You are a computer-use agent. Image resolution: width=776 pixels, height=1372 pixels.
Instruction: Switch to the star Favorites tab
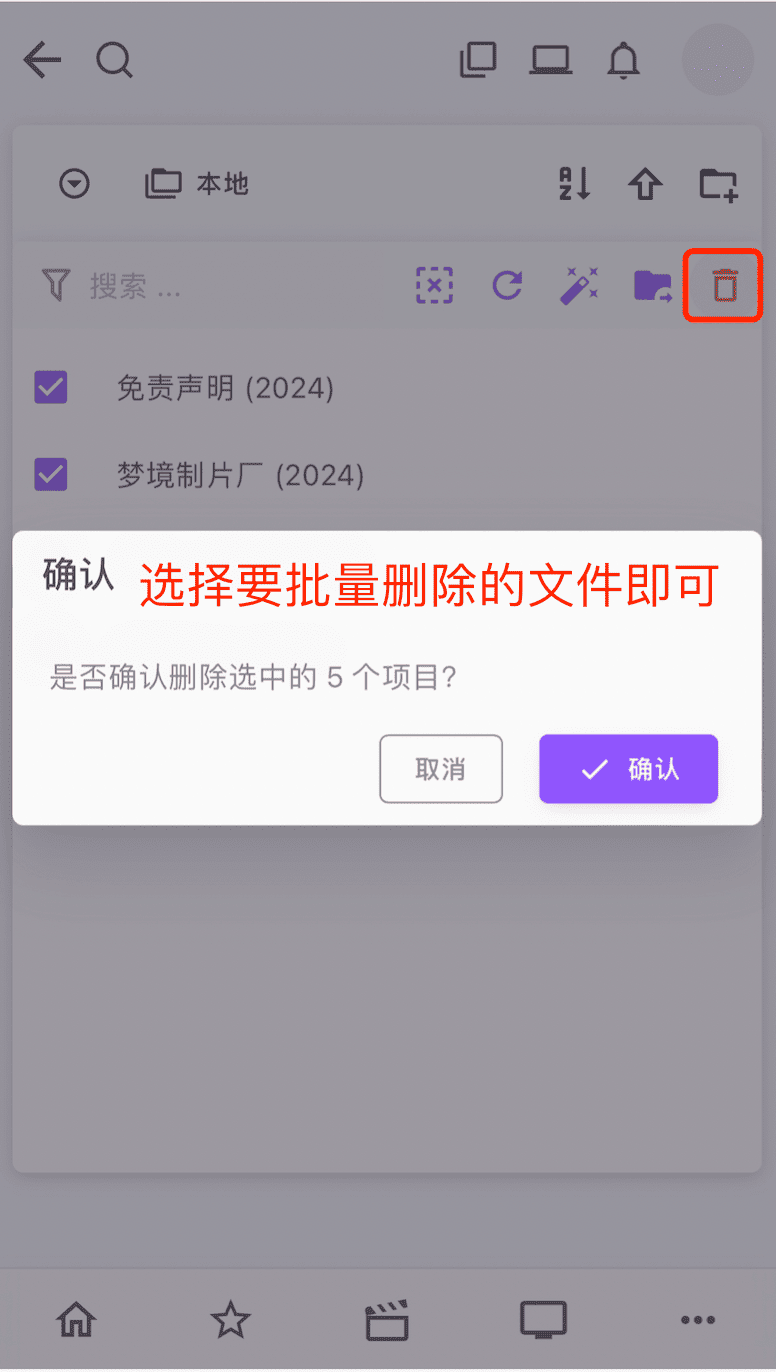pyautogui.click(x=231, y=1320)
